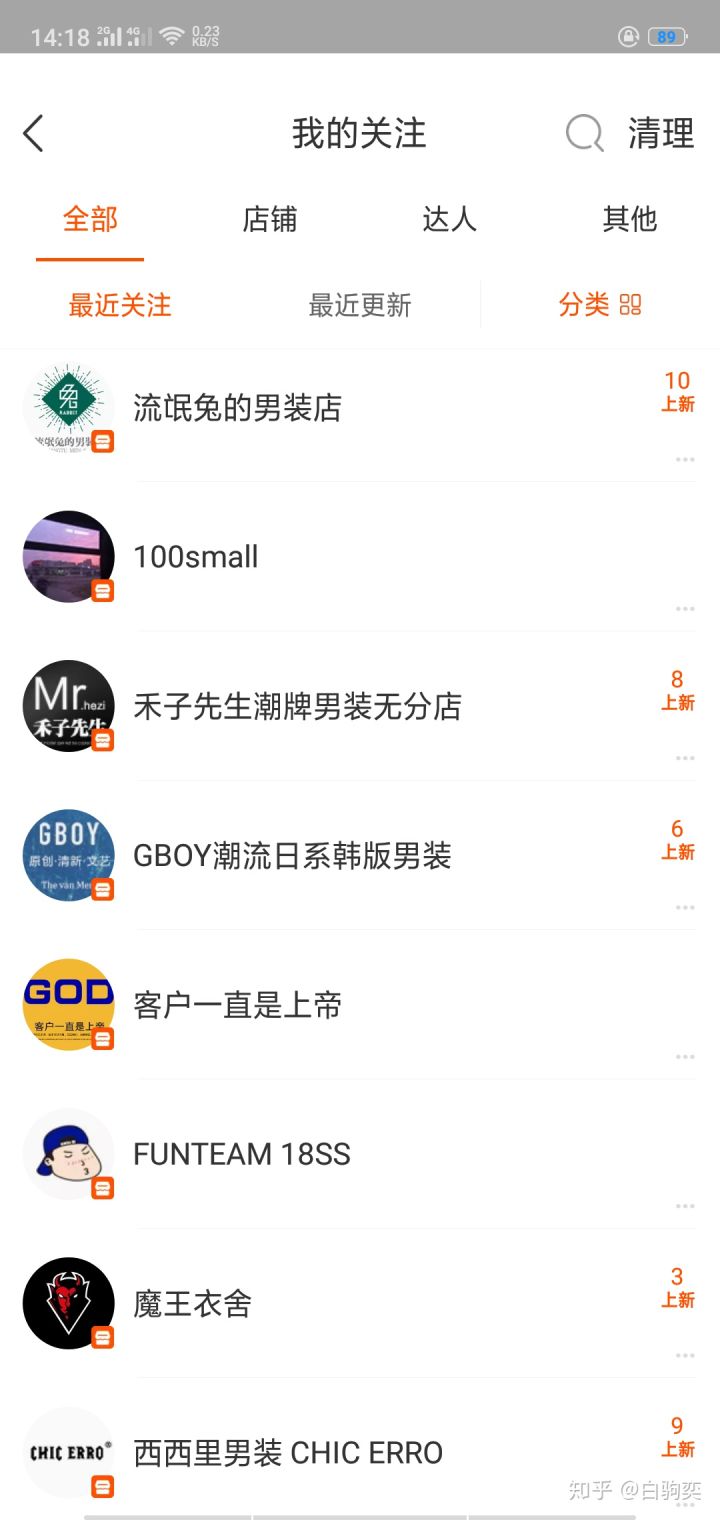This screenshot has height=1520, width=720.
Task: Go back from 我的关注 page
Action: 34,133
